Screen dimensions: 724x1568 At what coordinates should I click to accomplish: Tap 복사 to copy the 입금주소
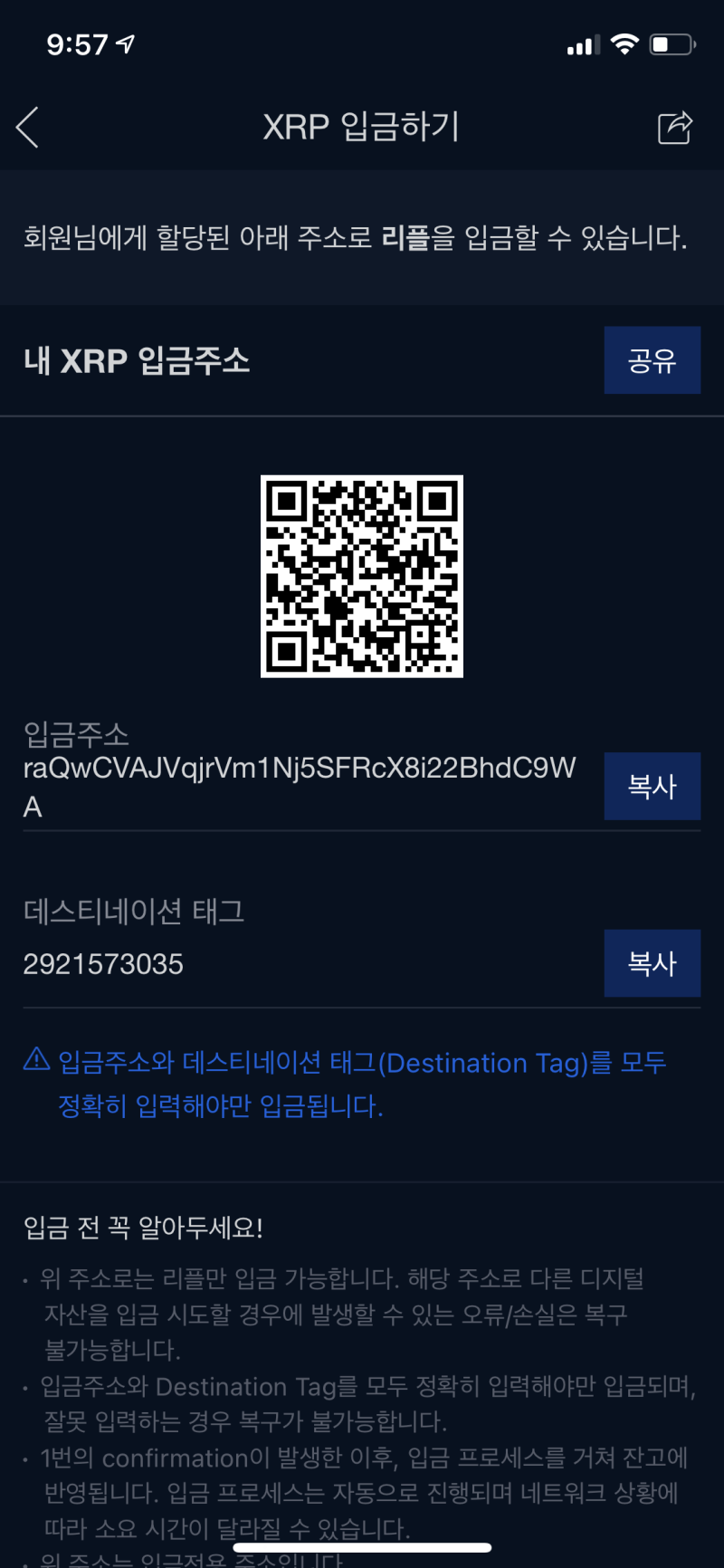pyautogui.click(x=653, y=786)
